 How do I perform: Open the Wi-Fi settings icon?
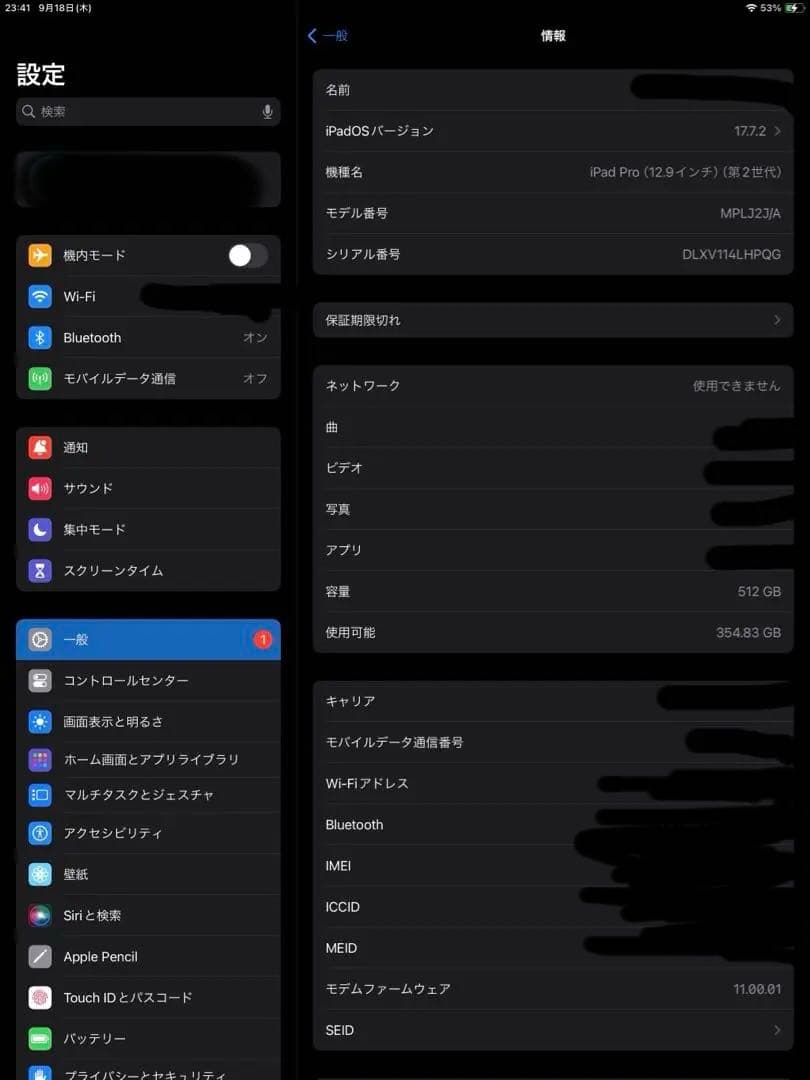pos(40,296)
